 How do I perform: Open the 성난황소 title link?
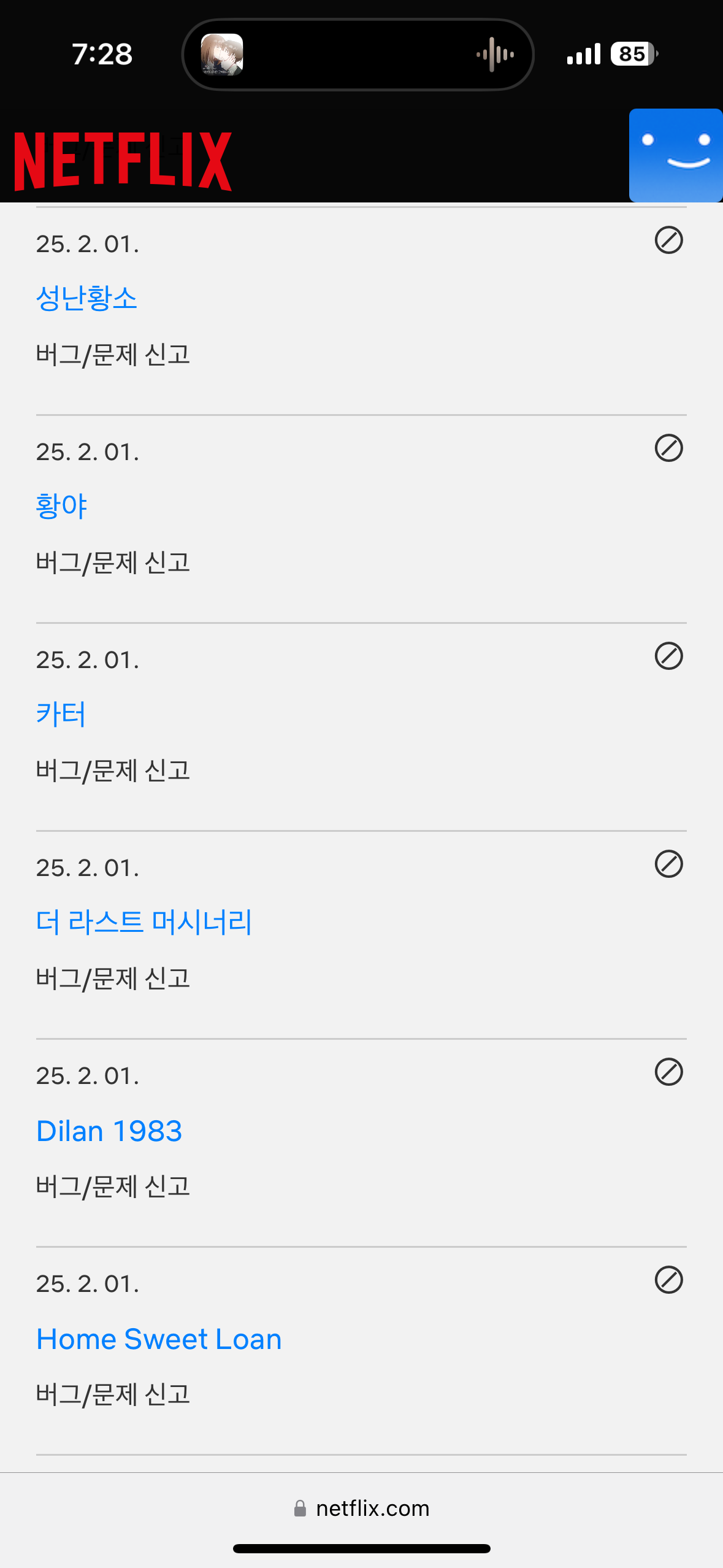point(86,298)
